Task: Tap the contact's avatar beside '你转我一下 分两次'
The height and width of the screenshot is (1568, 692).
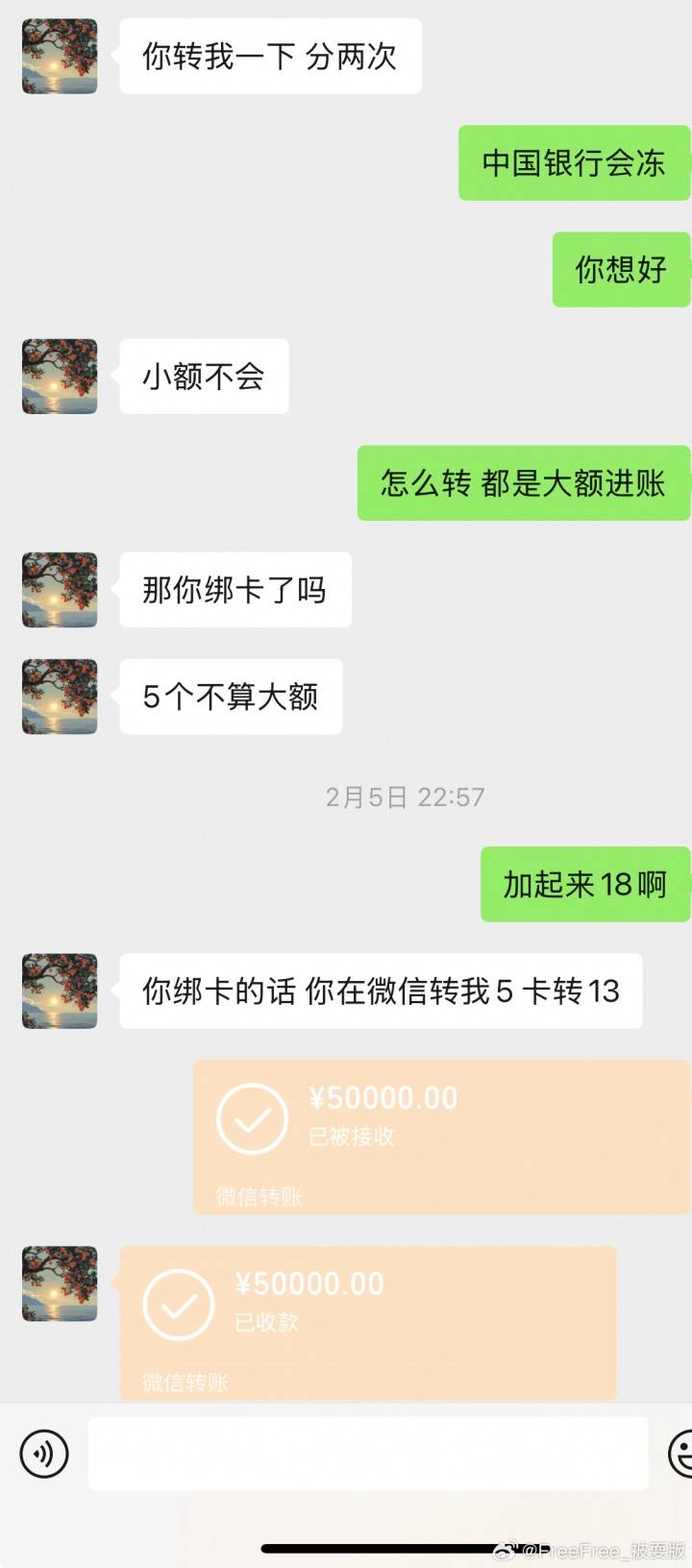Action: coord(59,57)
